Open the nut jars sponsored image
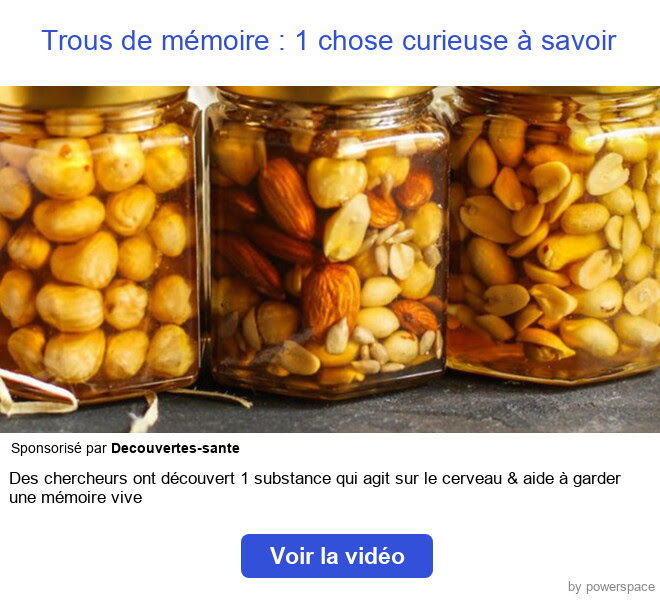 [330, 259]
